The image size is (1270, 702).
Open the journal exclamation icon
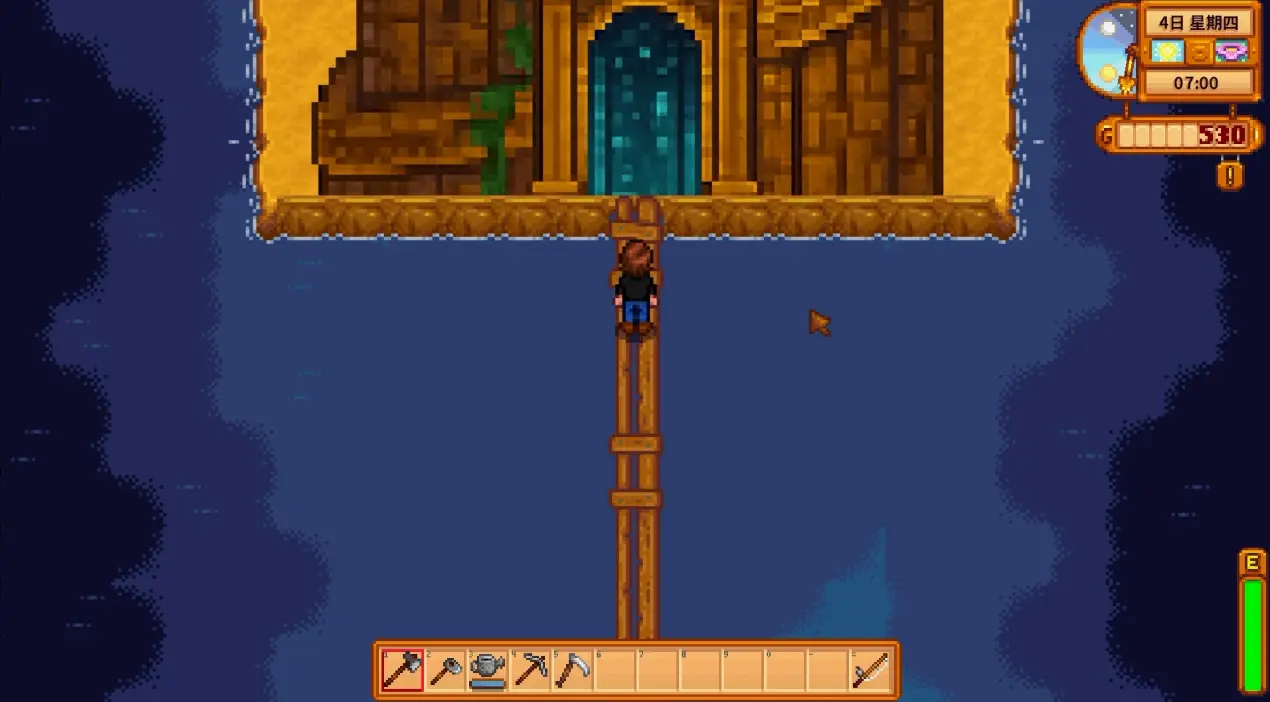(x=1229, y=176)
